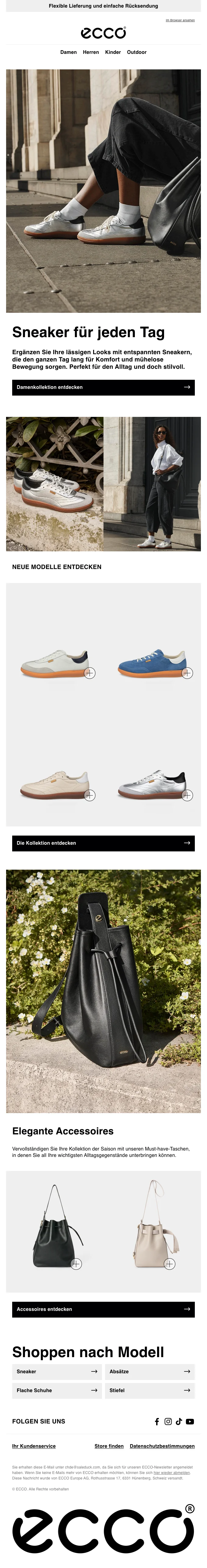Image resolution: width=207 pixels, height=1568 pixels.
Task: Open the 'Im Browser ansehen' link
Action: click(180, 20)
